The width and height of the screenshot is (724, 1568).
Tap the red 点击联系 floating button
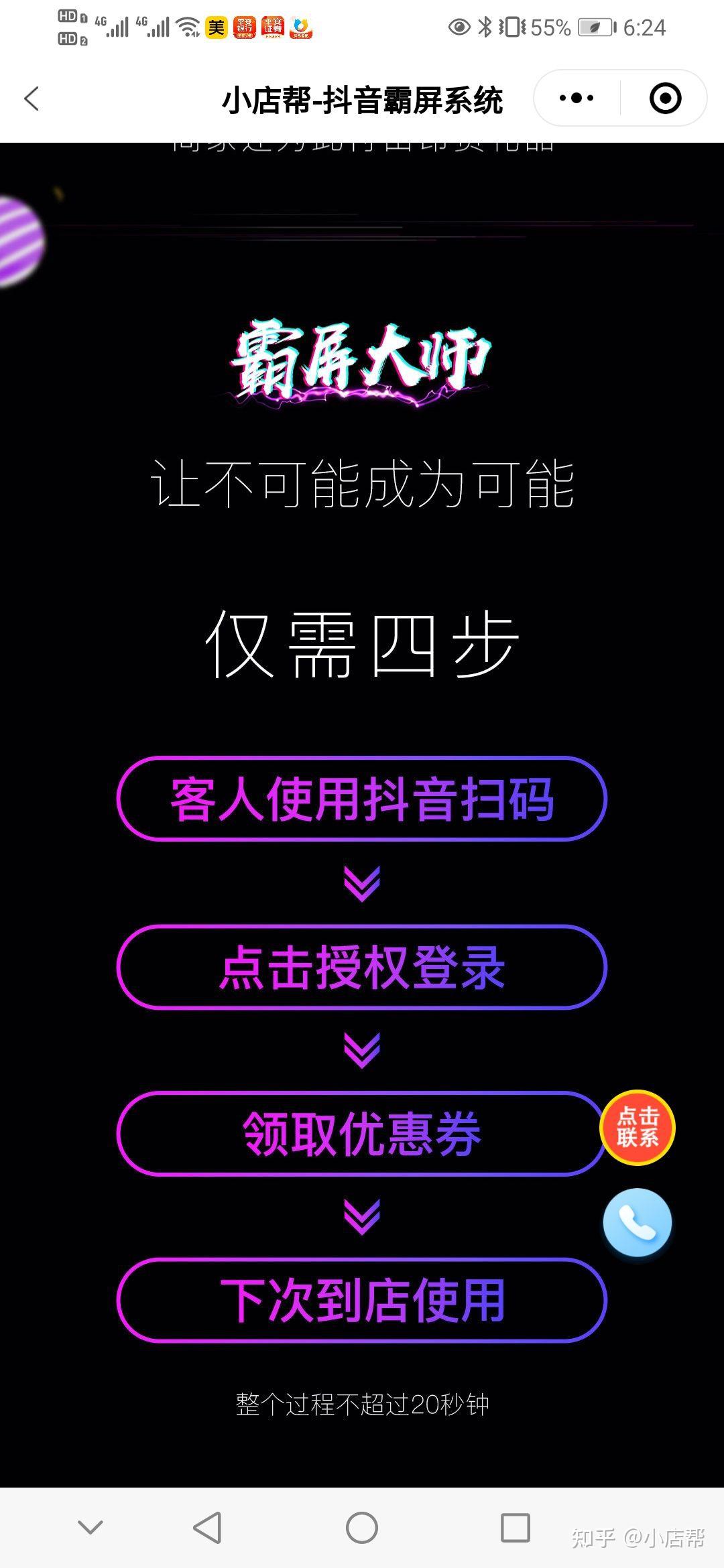637,1127
